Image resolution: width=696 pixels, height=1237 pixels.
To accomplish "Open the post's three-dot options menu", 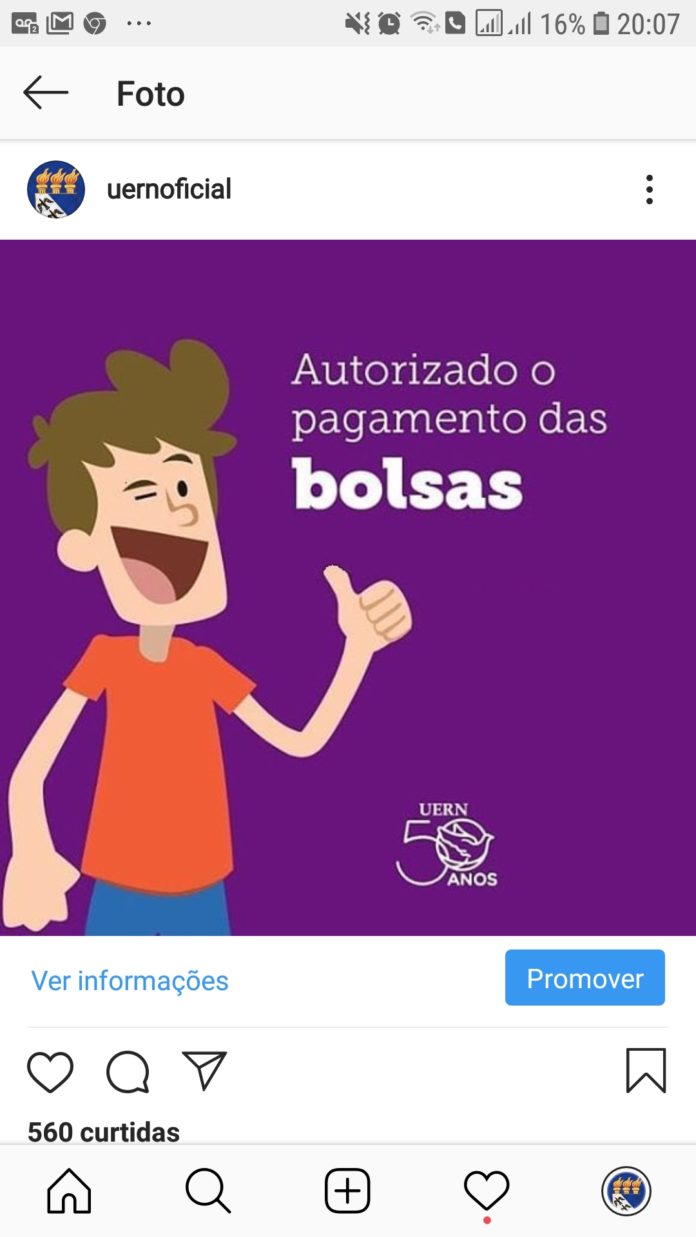I will [649, 189].
